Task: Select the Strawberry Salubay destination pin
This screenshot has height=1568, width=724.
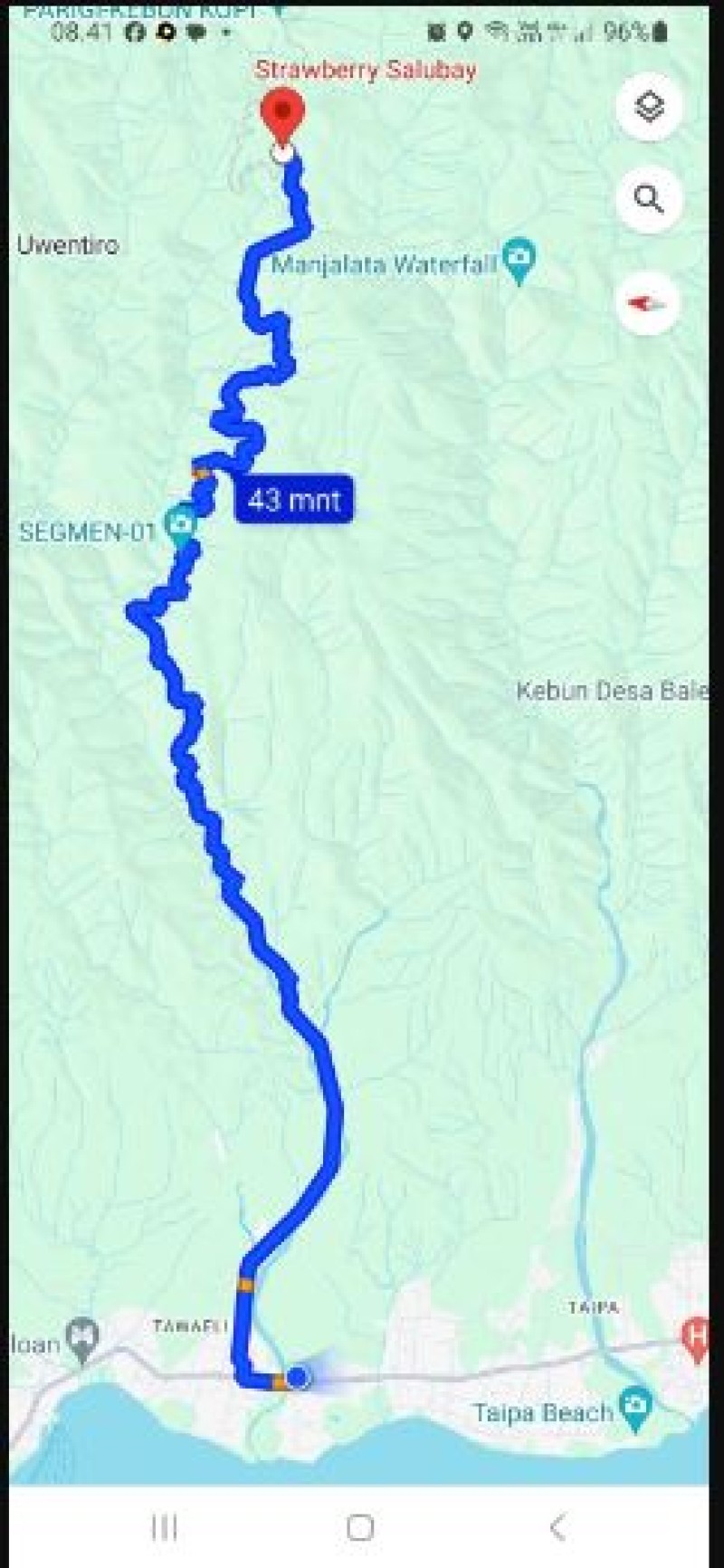Action: [x=282, y=119]
